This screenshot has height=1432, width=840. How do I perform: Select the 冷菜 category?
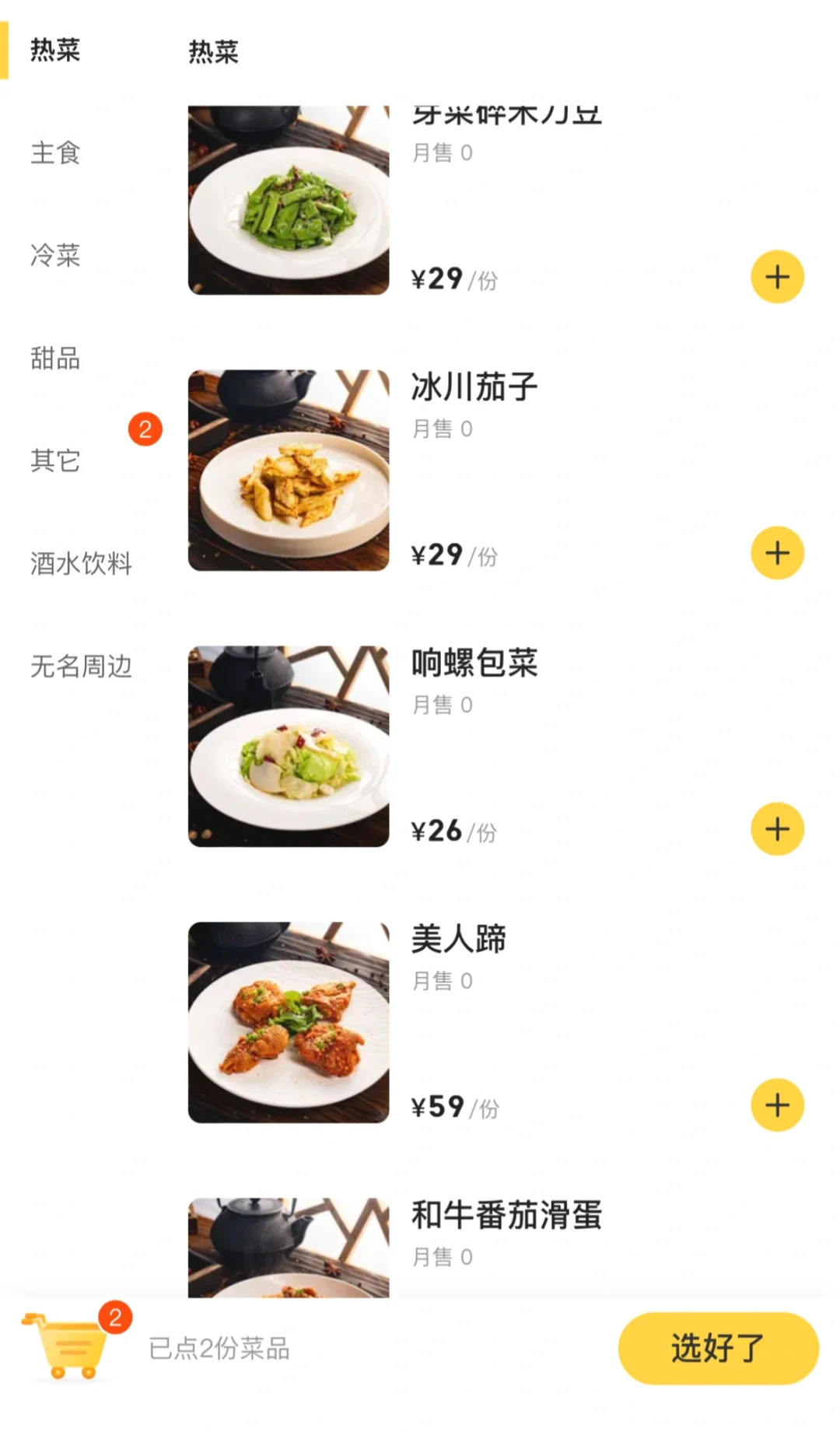pos(55,255)
